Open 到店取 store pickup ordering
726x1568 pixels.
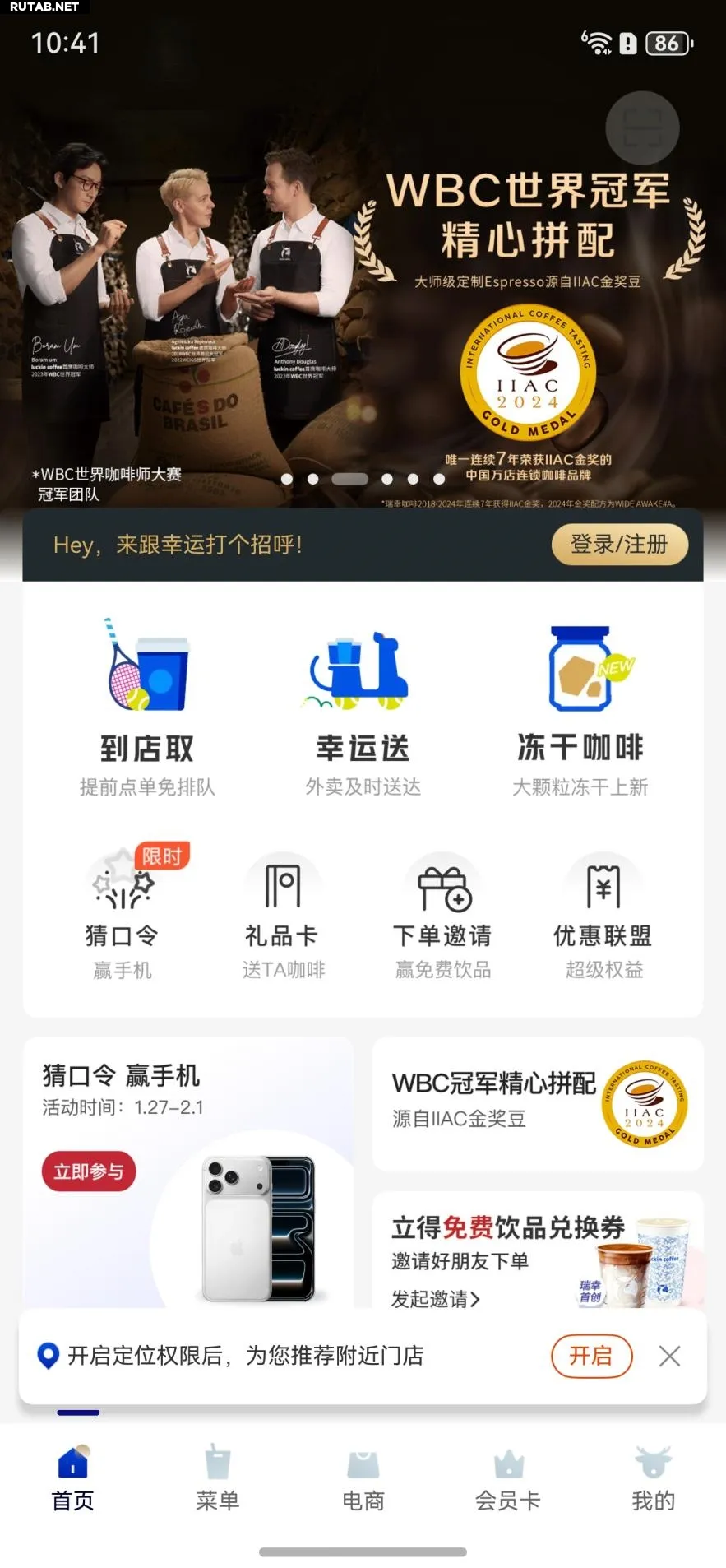(x=146, y=707)
